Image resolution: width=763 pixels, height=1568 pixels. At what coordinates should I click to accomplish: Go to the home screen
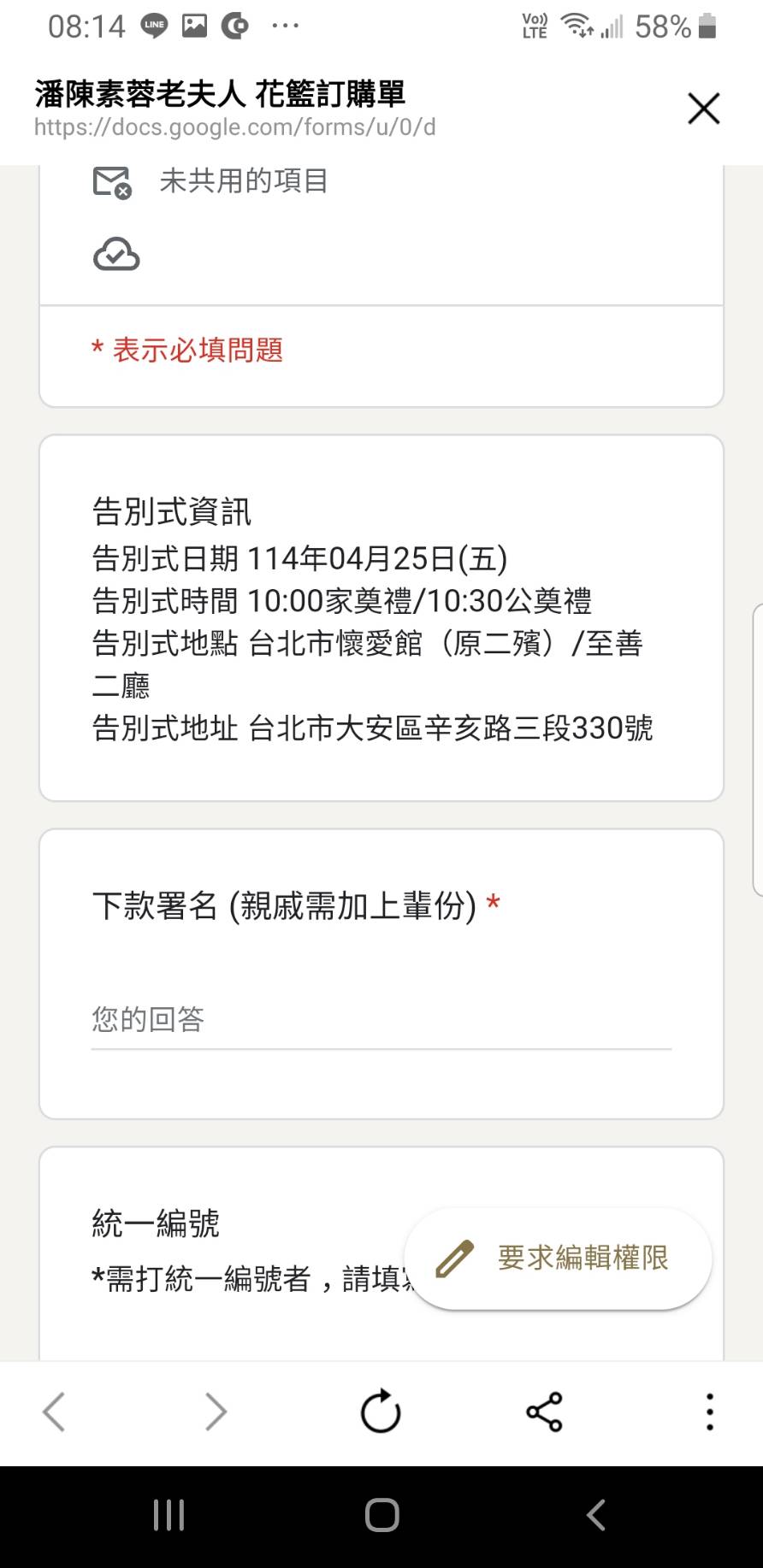pyautogui.click(x=381, y=1516)
